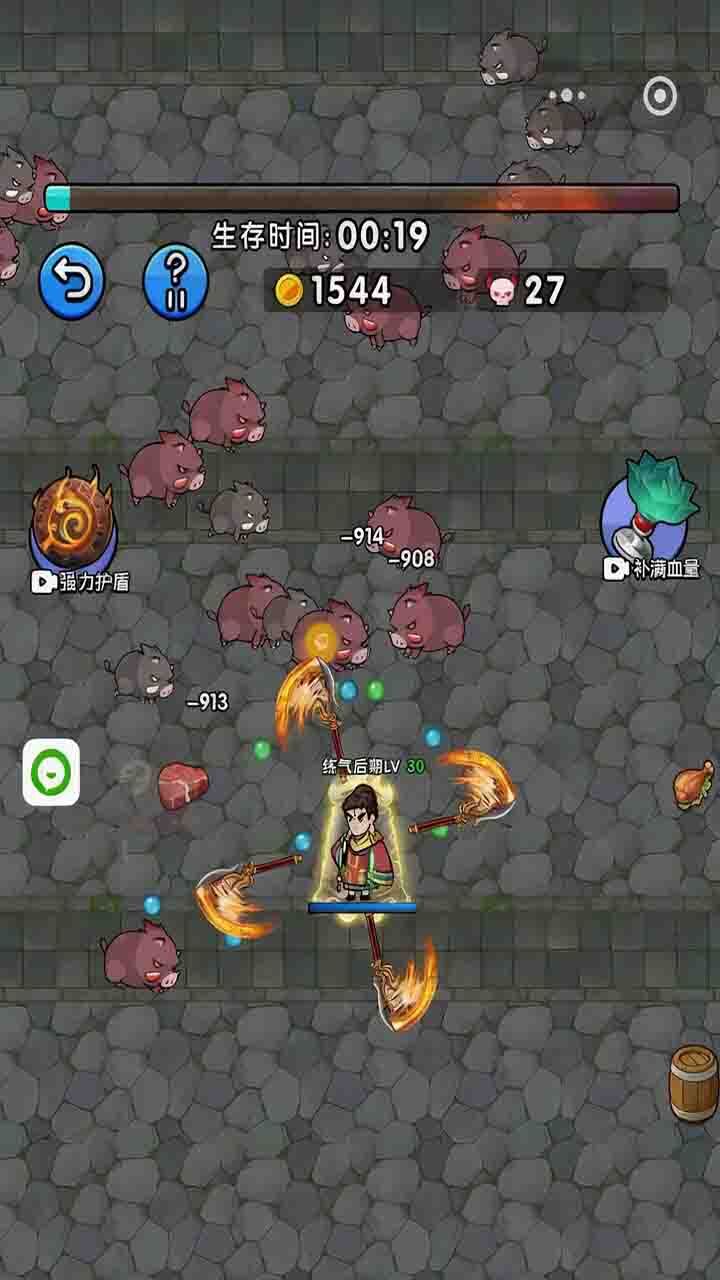Viewport: 720px width, 1280px height.
Task: Pause the game with the help button
Action: (175, 282)
